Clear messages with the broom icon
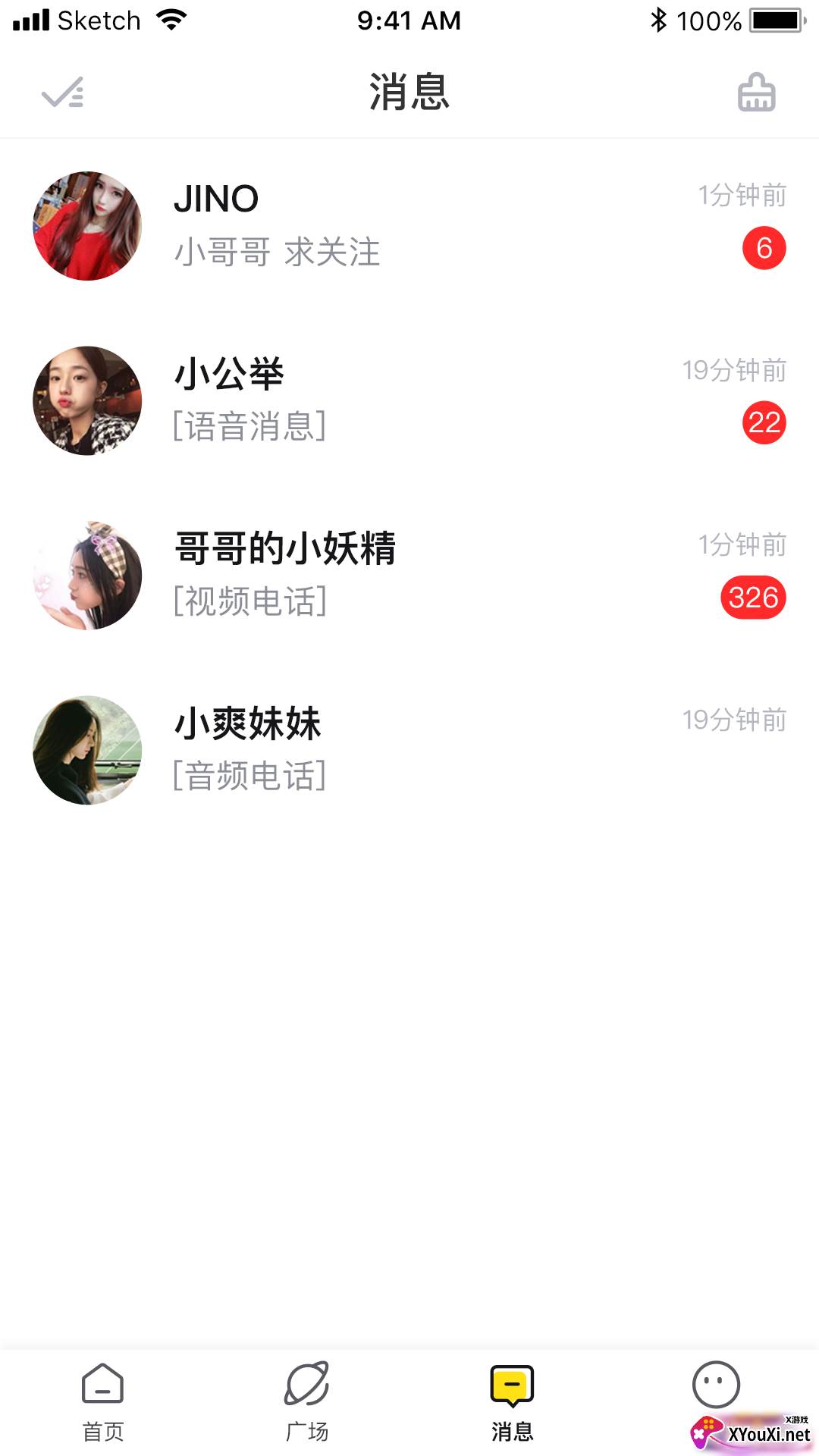Image resolution: width=819 pixels, height=1456 pixels. point(756,93)
